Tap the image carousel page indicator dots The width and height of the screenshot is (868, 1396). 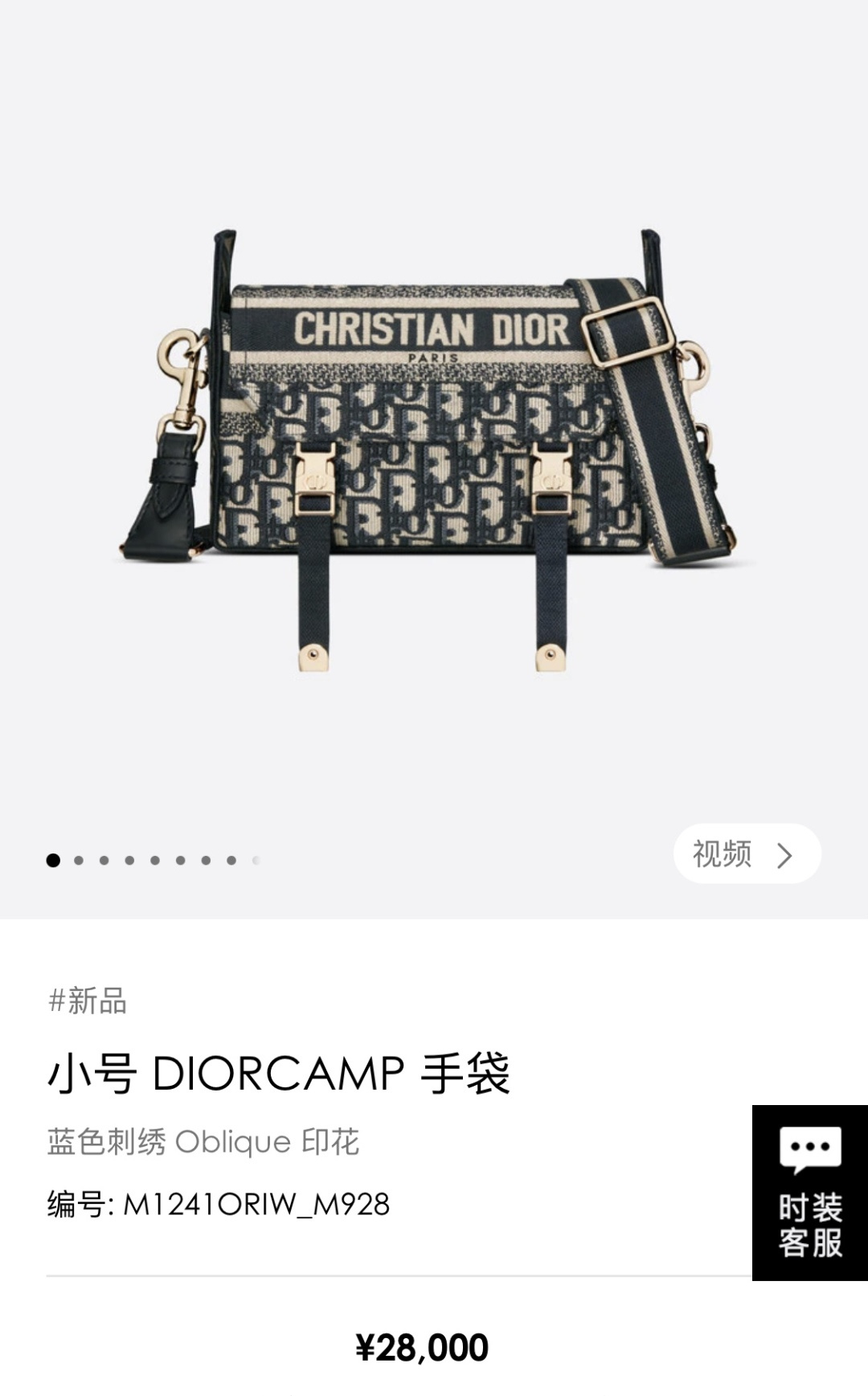pos(154,860)
